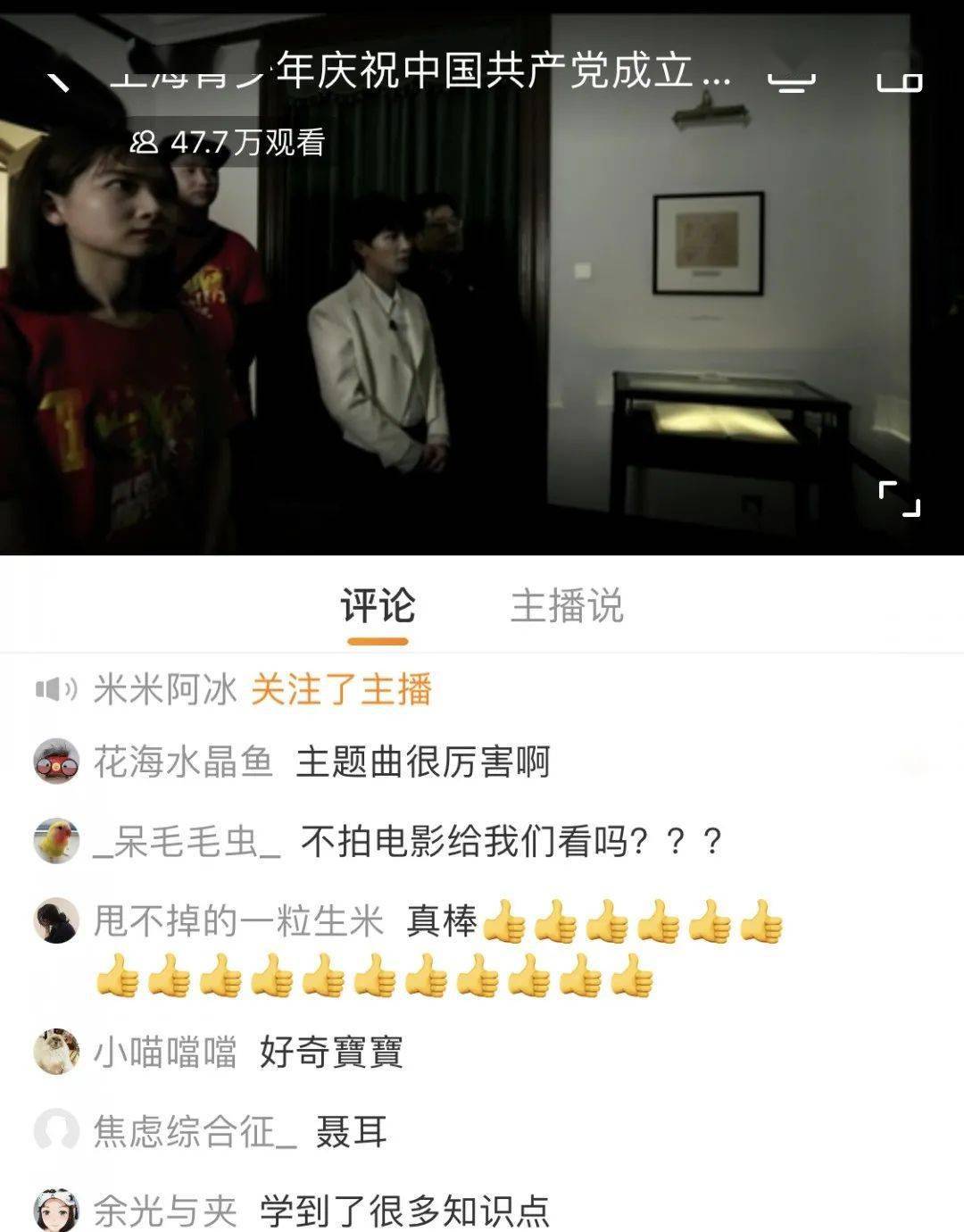Screen dimensions: 964x1232
Task: Switch to the 评论 tab
Action: pos(378,607)
